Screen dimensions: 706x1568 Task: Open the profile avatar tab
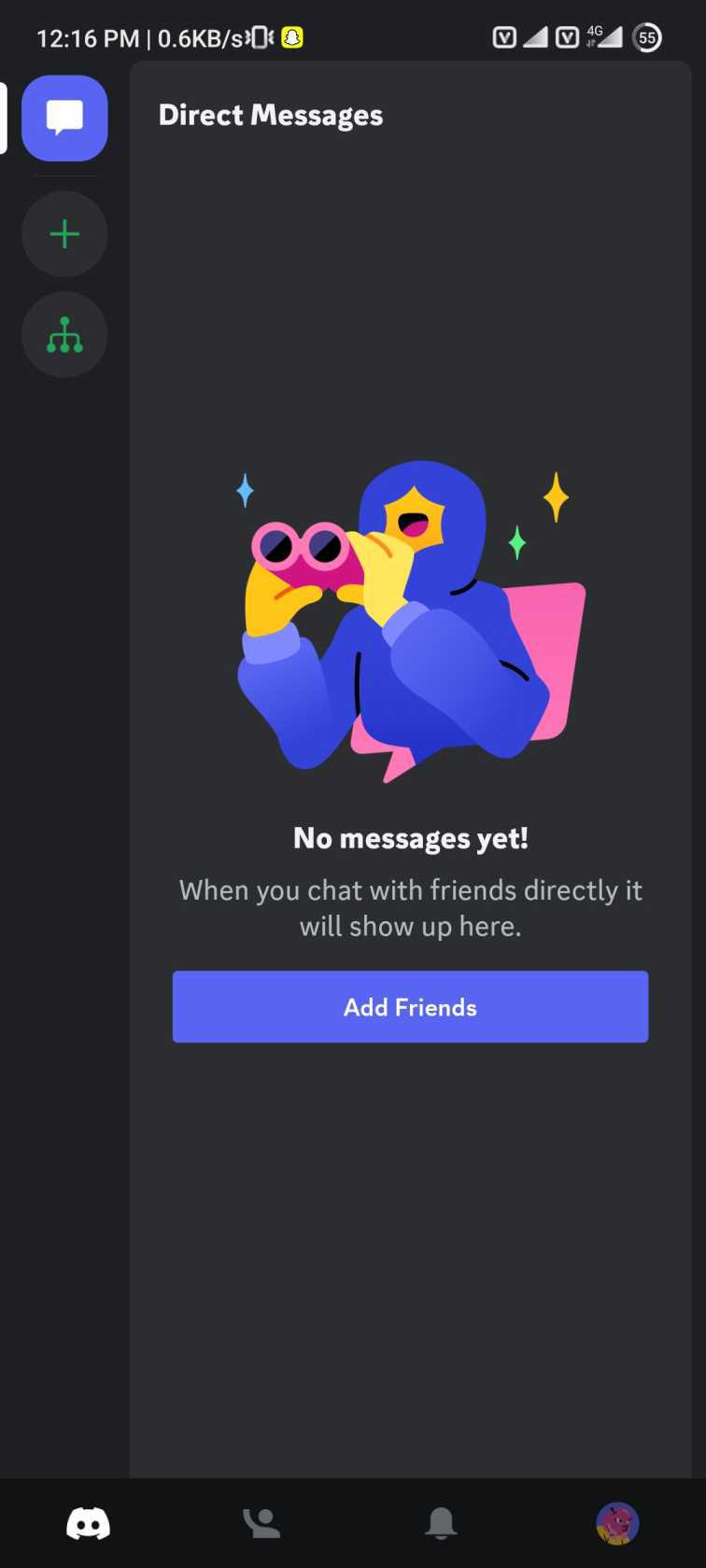tap(617, 1524)
